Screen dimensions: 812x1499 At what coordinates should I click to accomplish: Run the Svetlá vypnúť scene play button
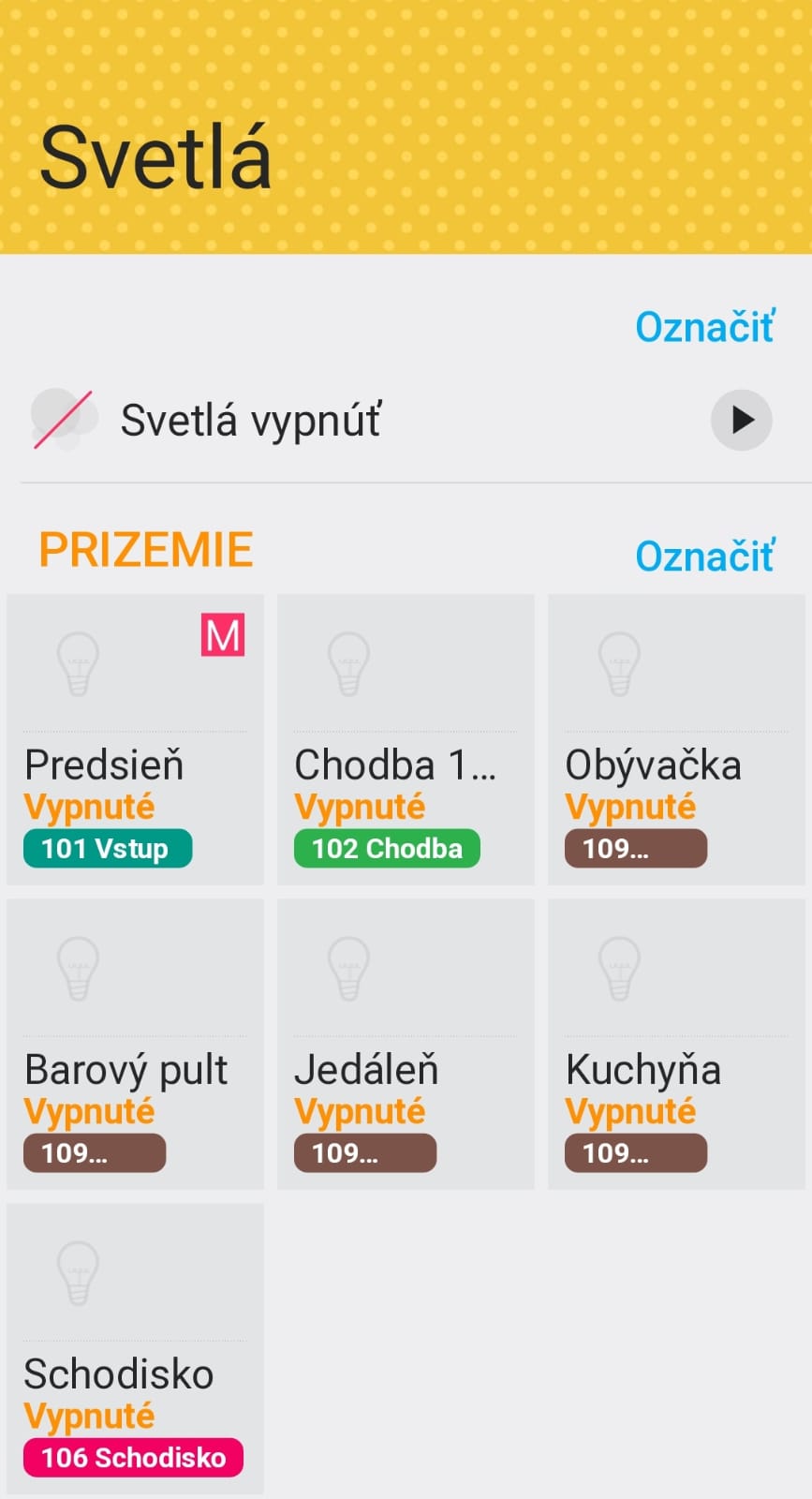click(x=741, y=420)
